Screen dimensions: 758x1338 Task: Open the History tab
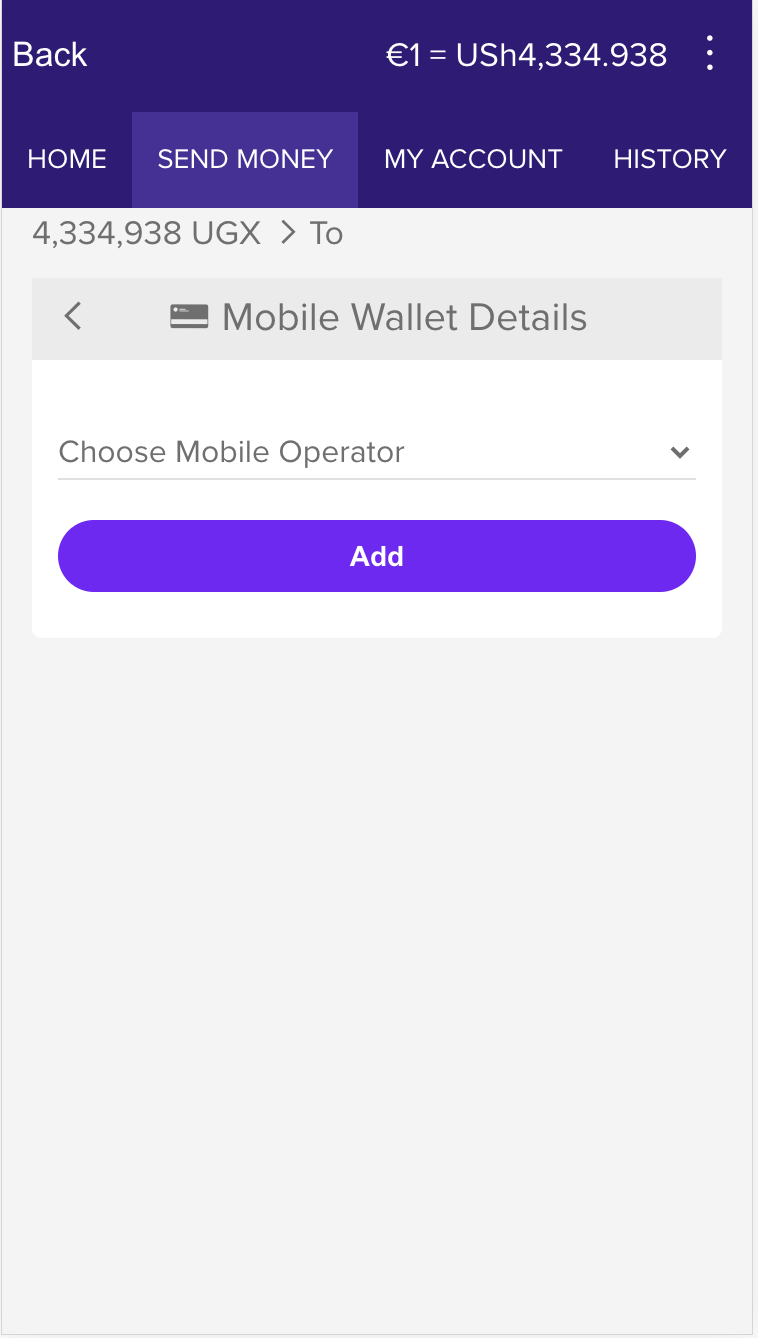[669, 159]
